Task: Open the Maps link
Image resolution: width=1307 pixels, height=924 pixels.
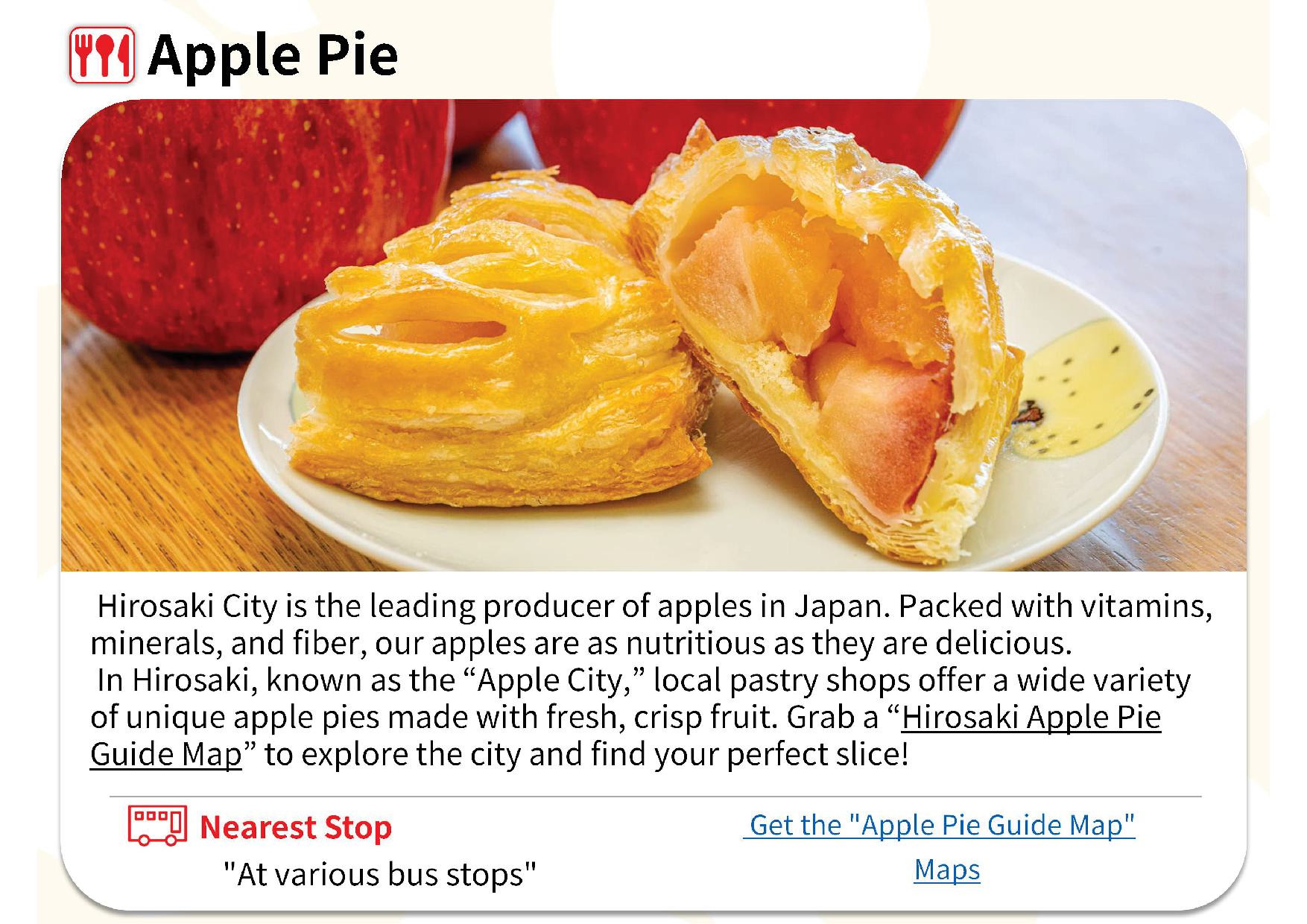Action: pos(946,870)
